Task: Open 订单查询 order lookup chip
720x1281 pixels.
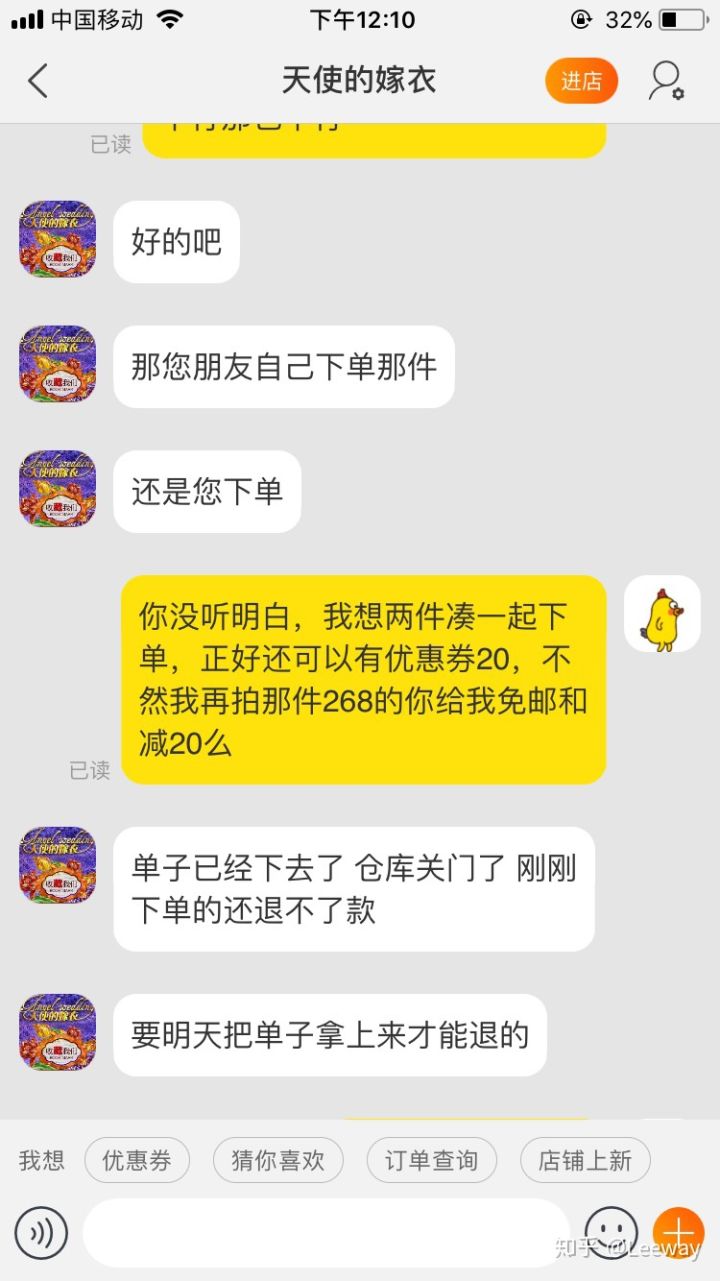Action: click(431, 1161)
